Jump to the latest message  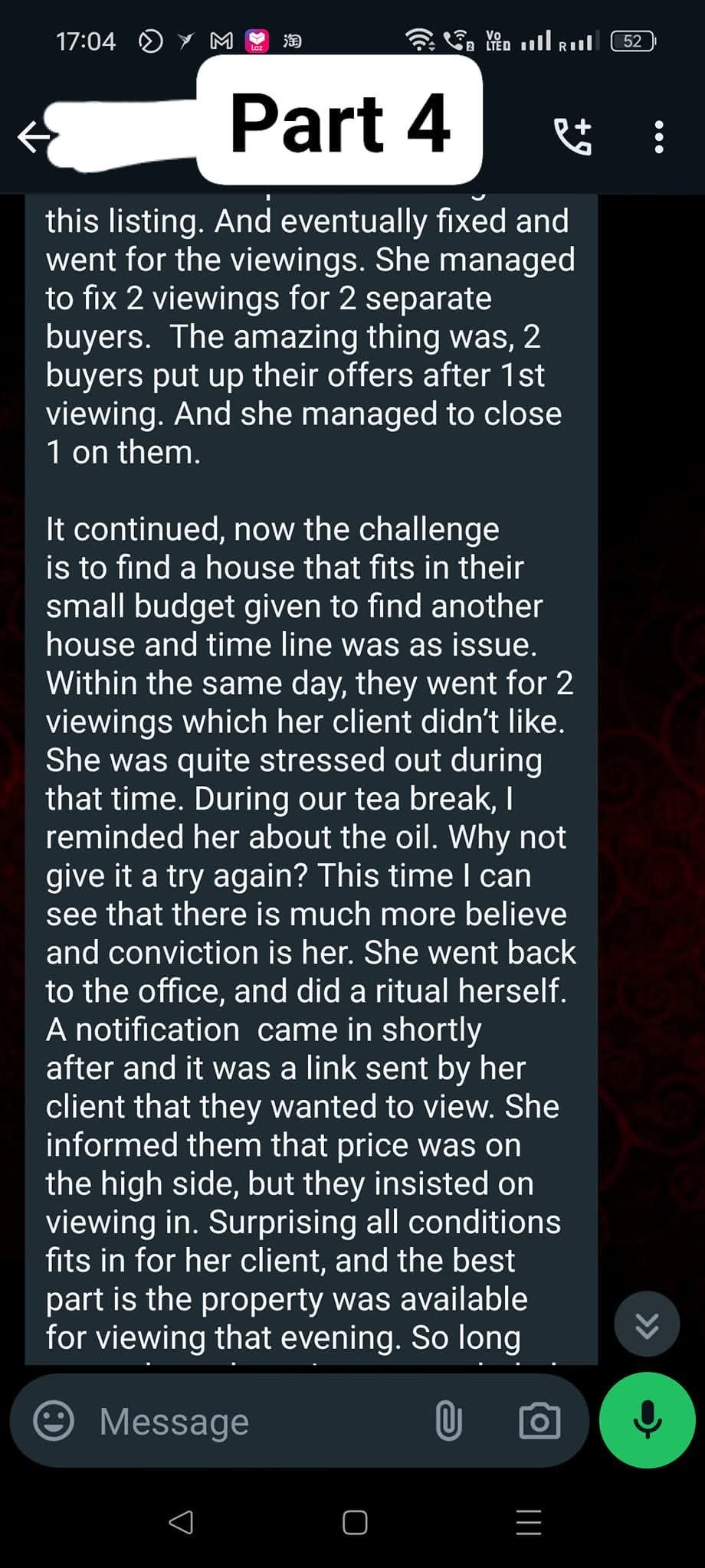tap(647, 1324)
